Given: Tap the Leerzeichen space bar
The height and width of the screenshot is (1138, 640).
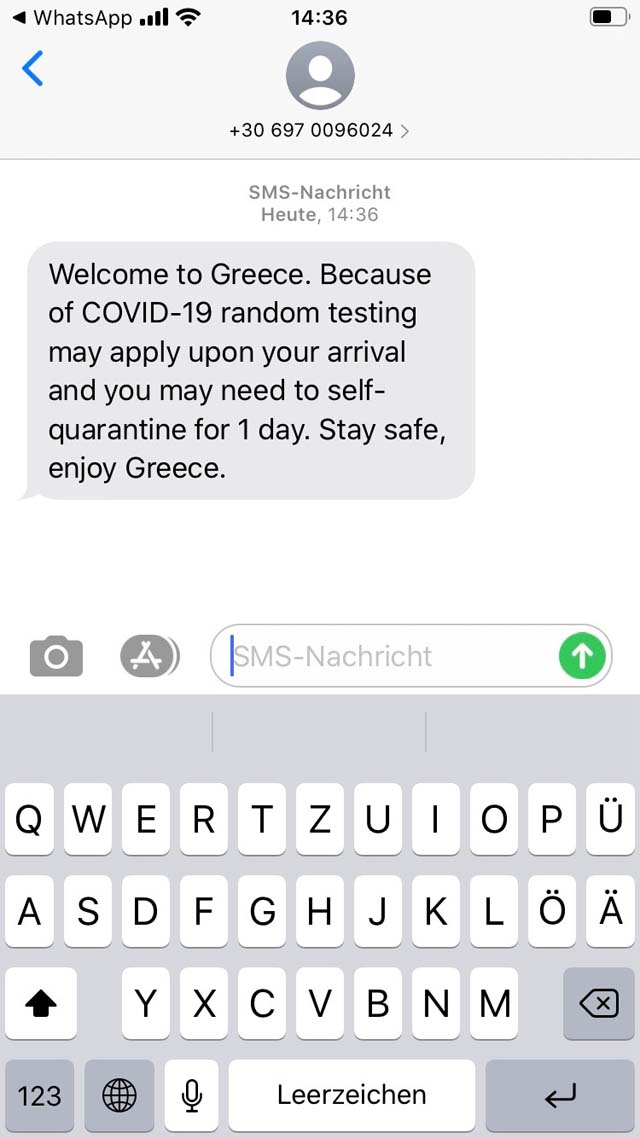Looking at the screenshot, I should (x=352, y=1096).
